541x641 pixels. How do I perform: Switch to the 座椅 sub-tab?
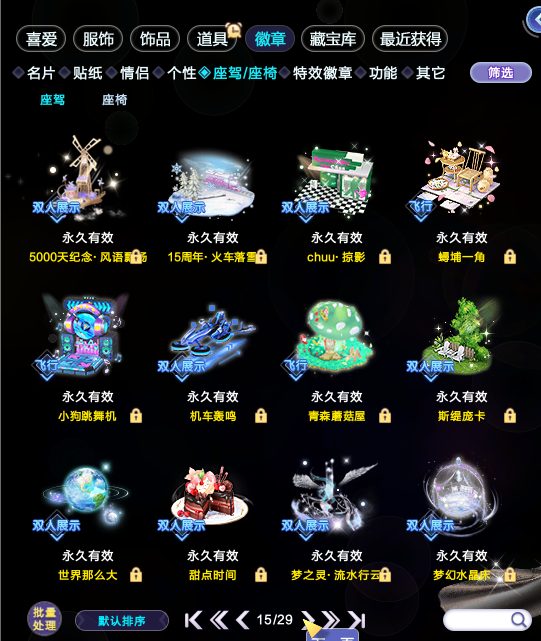[114, 100]
